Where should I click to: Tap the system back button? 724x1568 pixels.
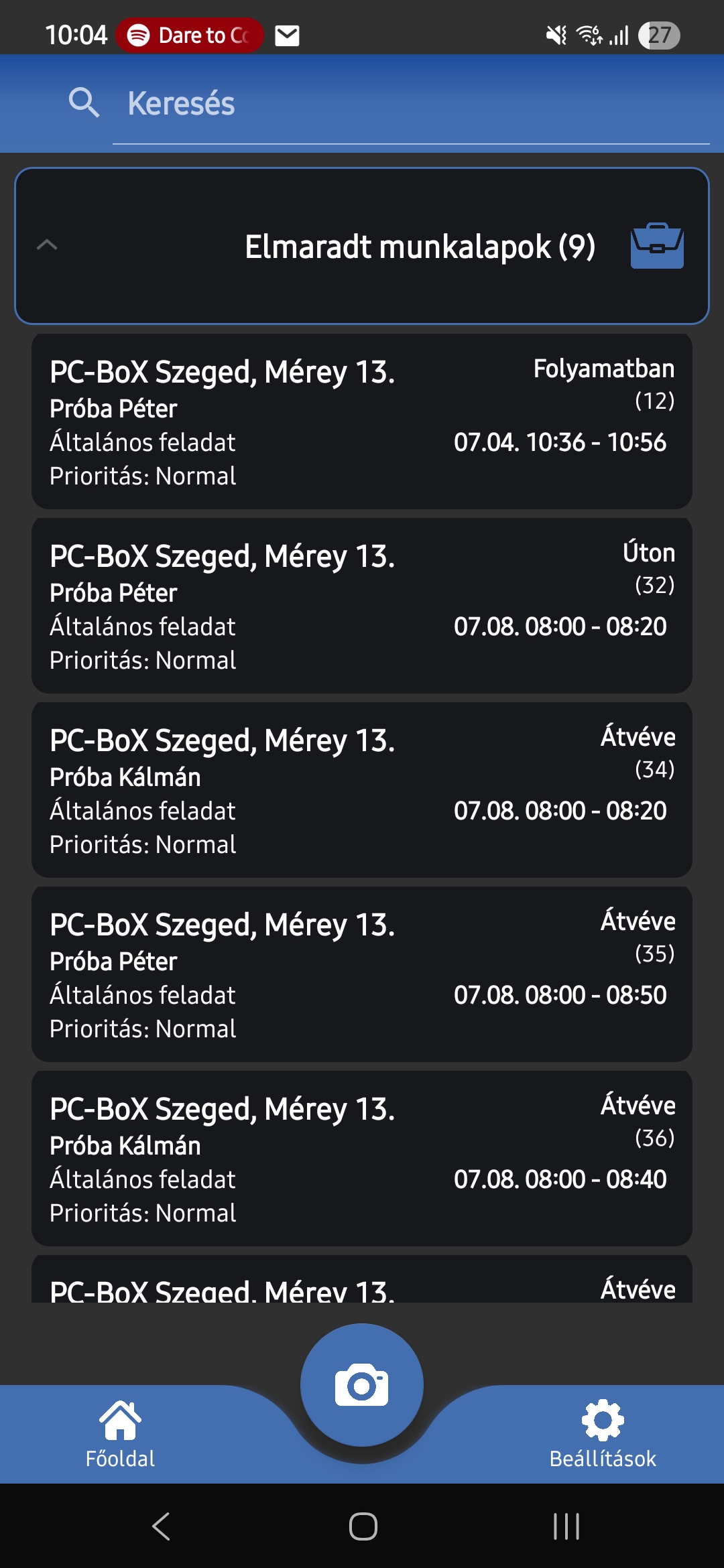tap(161, 1526)
